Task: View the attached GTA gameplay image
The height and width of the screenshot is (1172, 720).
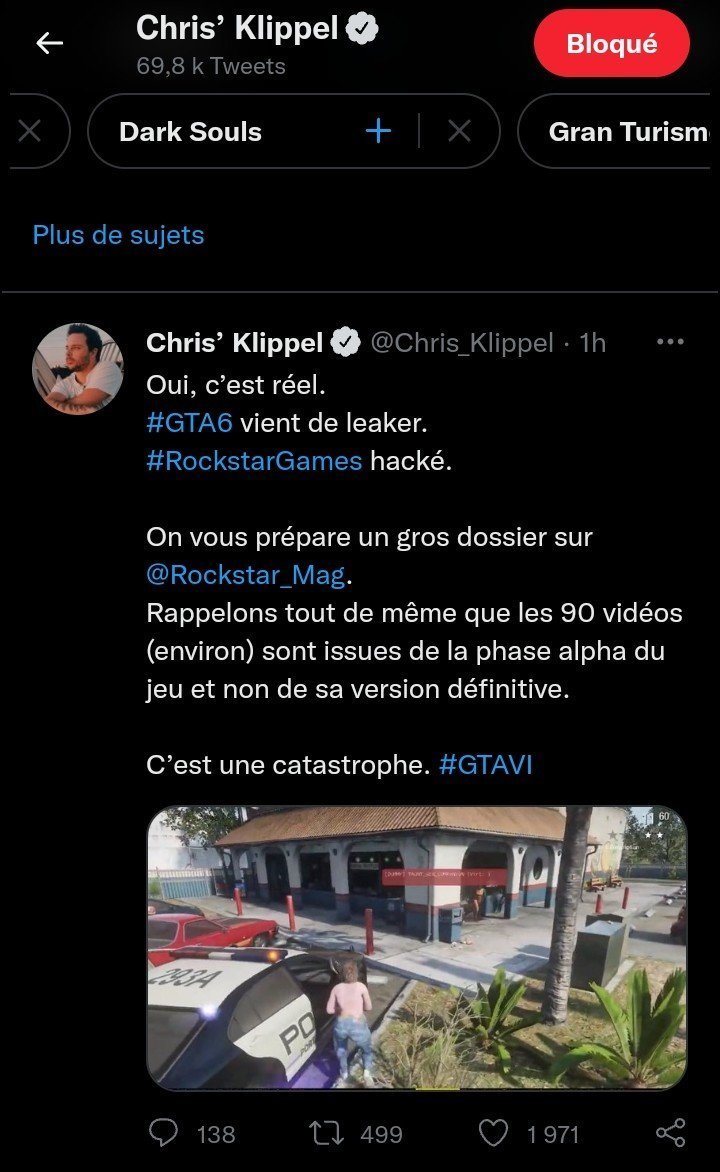Action: 416,947
